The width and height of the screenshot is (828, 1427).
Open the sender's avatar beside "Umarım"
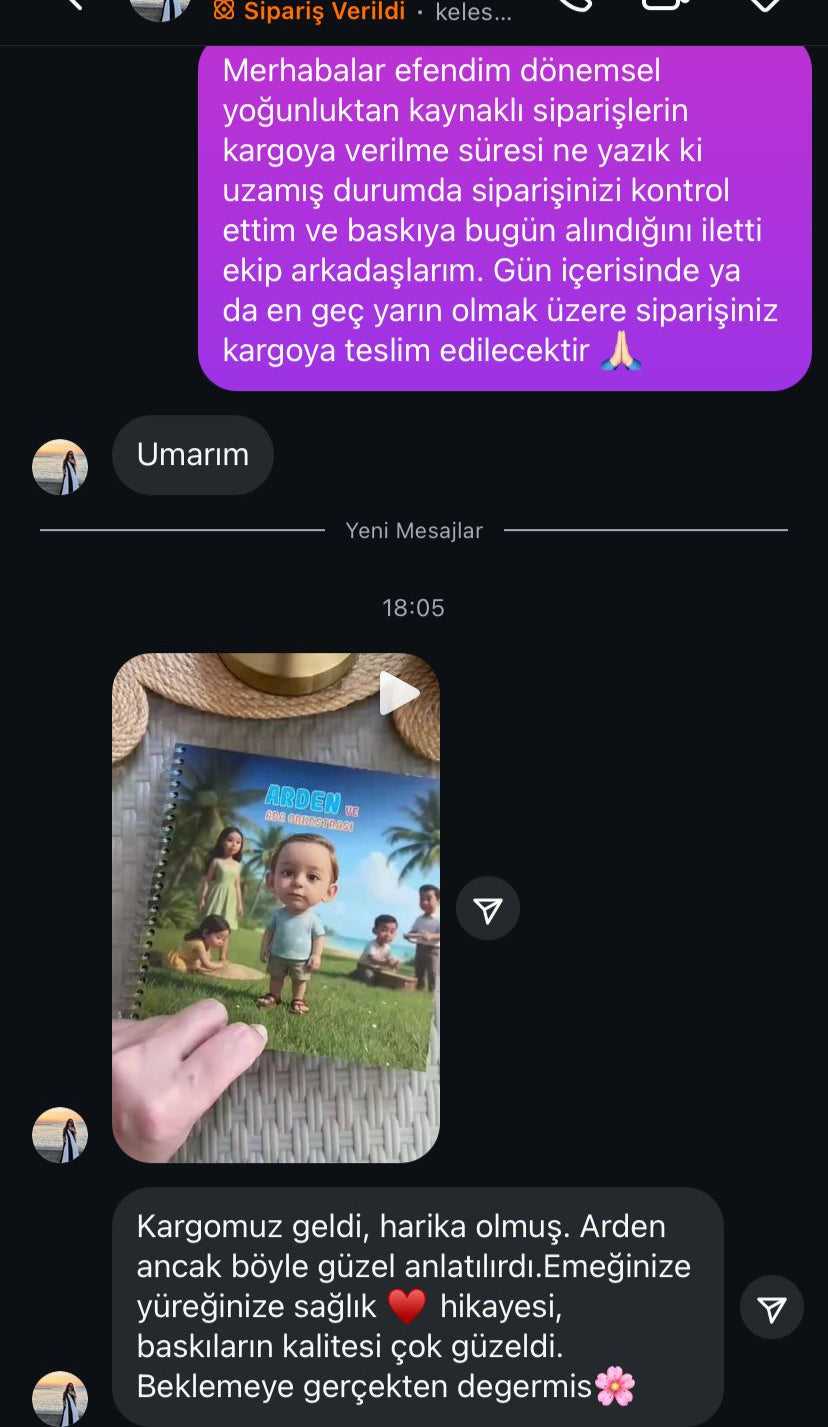(x=60, y=466)
